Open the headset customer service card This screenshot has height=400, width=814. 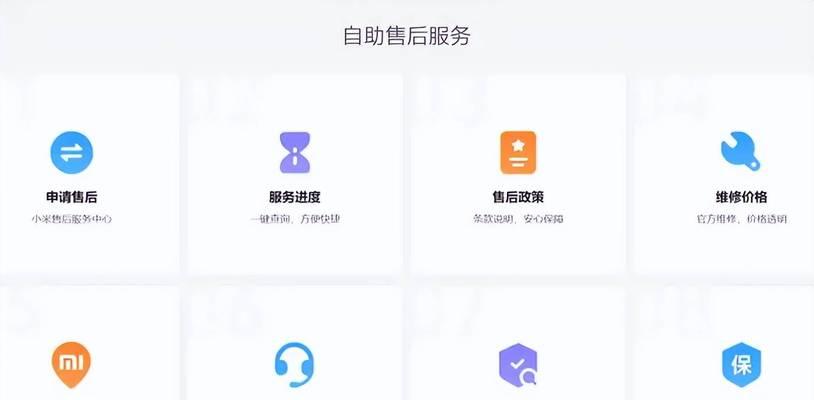pos(295,363)
